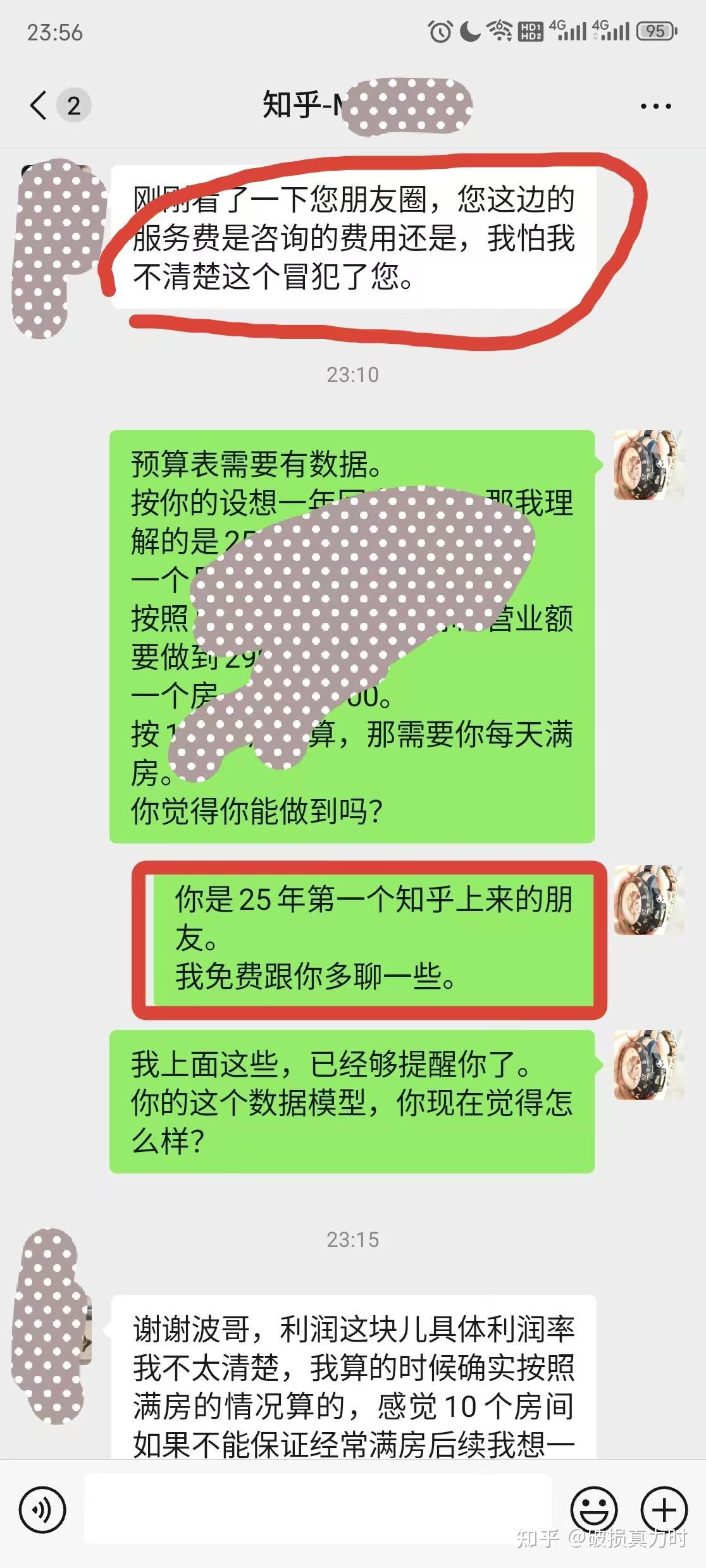
Task: Tap the message text input field
Action: point(318,1509)
